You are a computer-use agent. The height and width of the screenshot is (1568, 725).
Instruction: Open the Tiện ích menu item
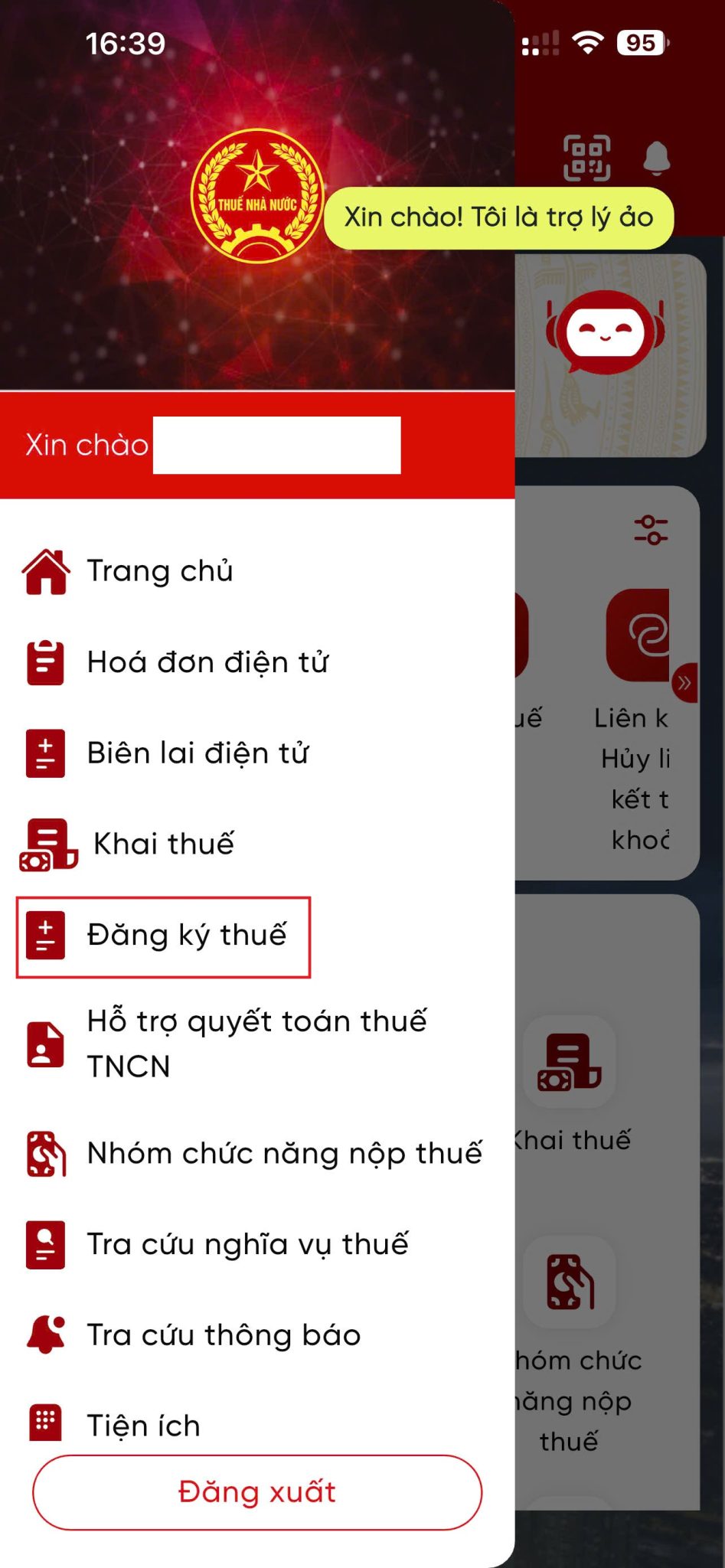pos(143,1424)
